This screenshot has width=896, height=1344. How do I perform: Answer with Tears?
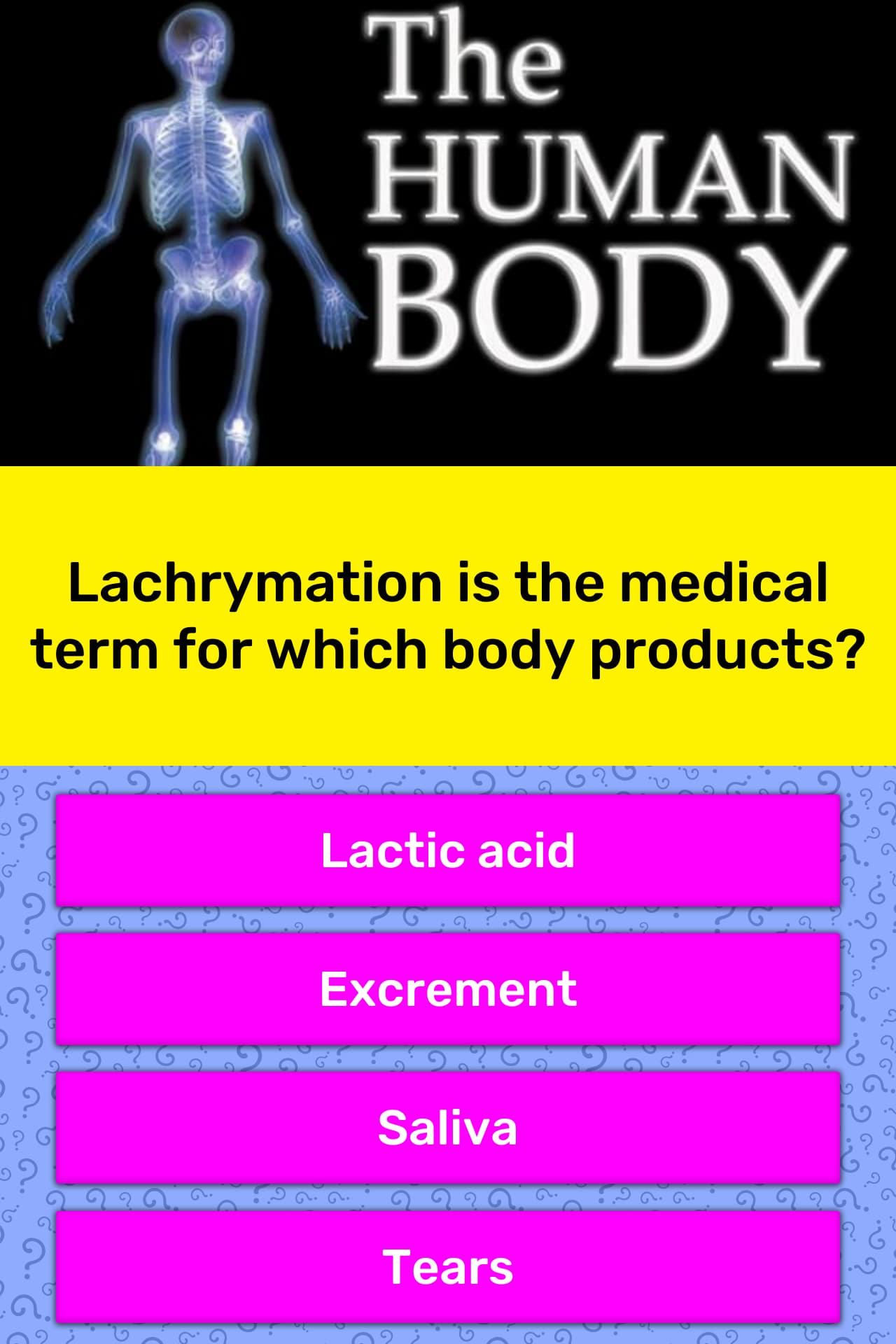pyautogui.click(x=448, y=1266)
